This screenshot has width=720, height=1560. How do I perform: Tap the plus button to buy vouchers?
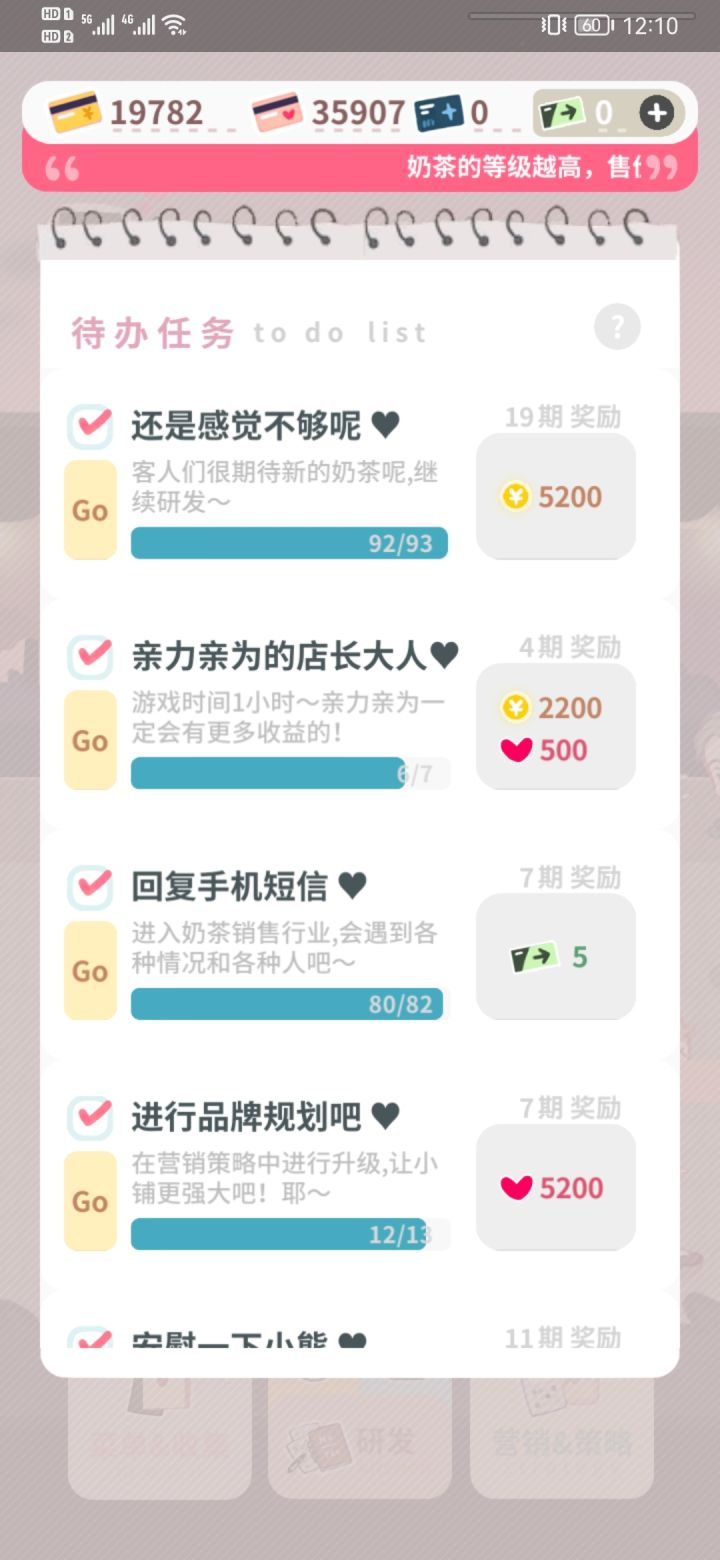point(655,112)
